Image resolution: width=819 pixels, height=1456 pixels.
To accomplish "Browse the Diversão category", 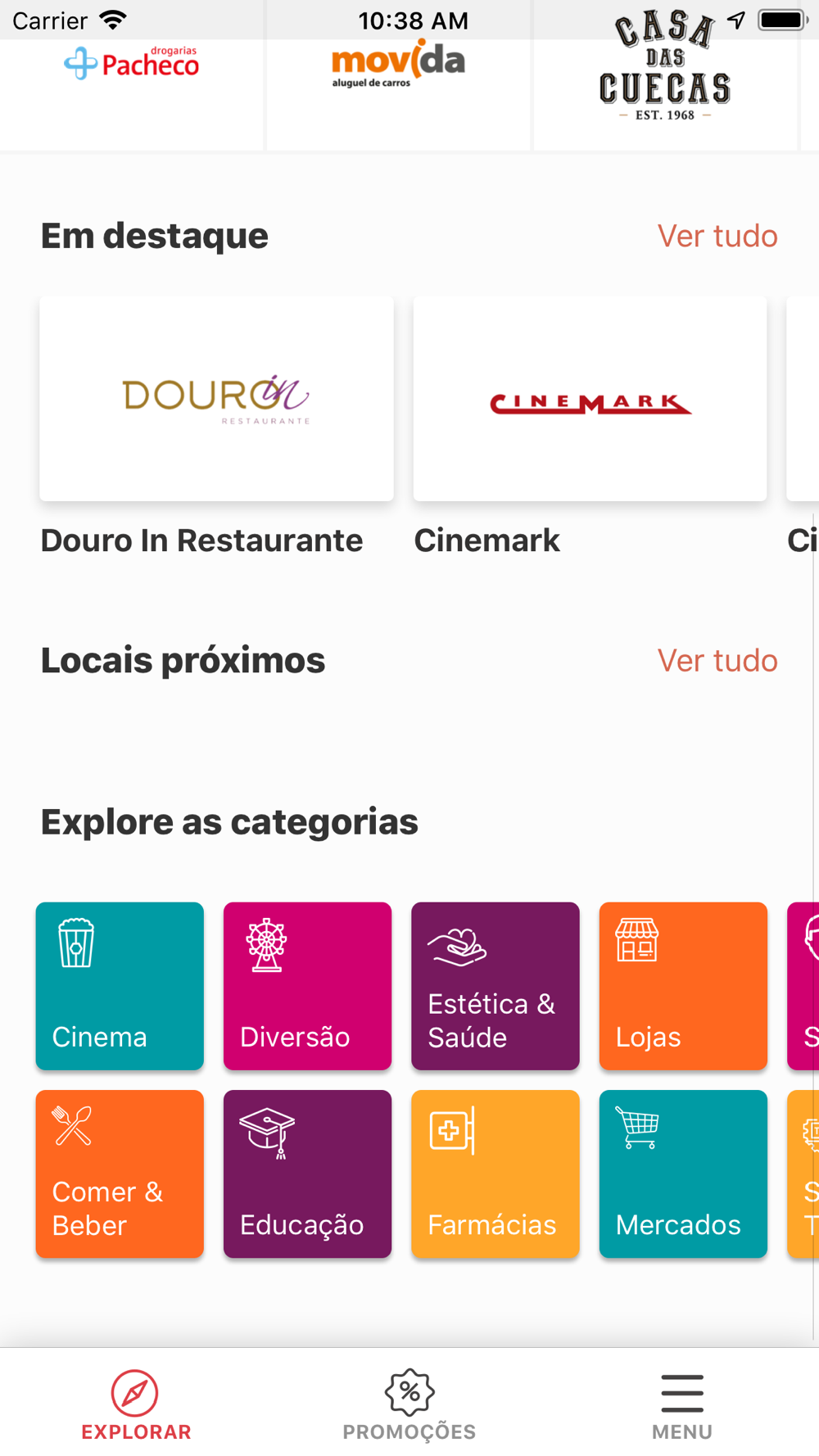I will coord(307,986).
